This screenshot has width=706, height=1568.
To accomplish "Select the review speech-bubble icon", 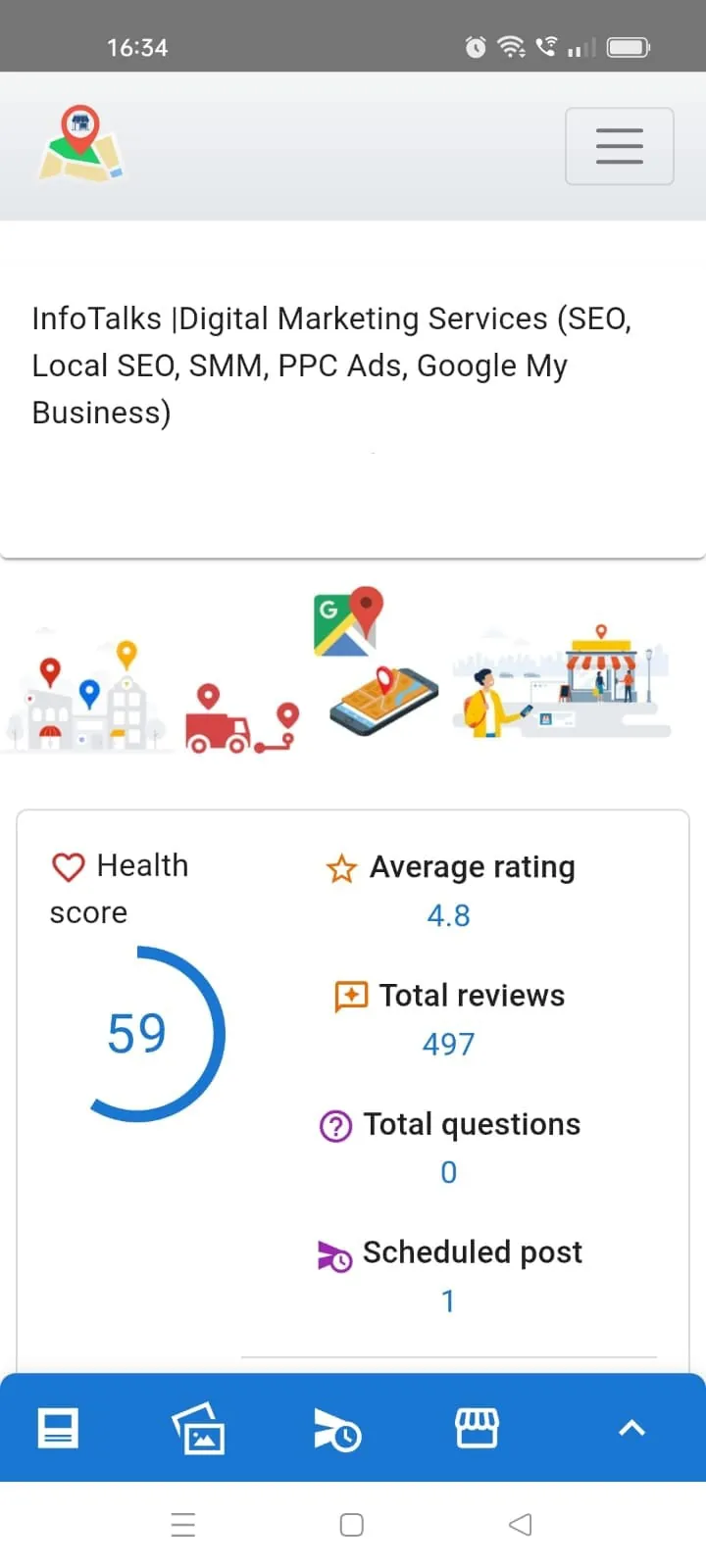I will pyautogui.click(x=350, y=996).
